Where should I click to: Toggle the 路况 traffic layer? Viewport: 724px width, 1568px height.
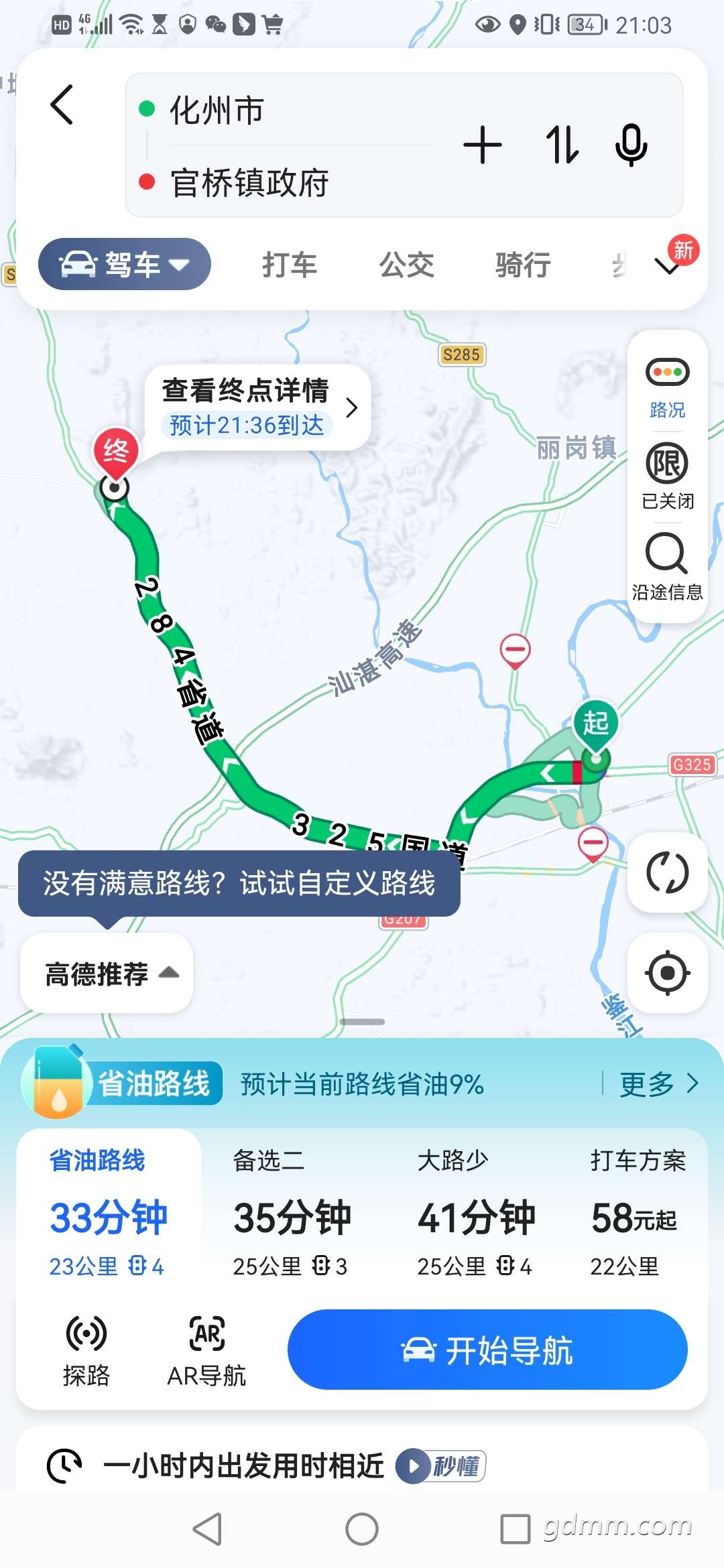coord(667,388)
